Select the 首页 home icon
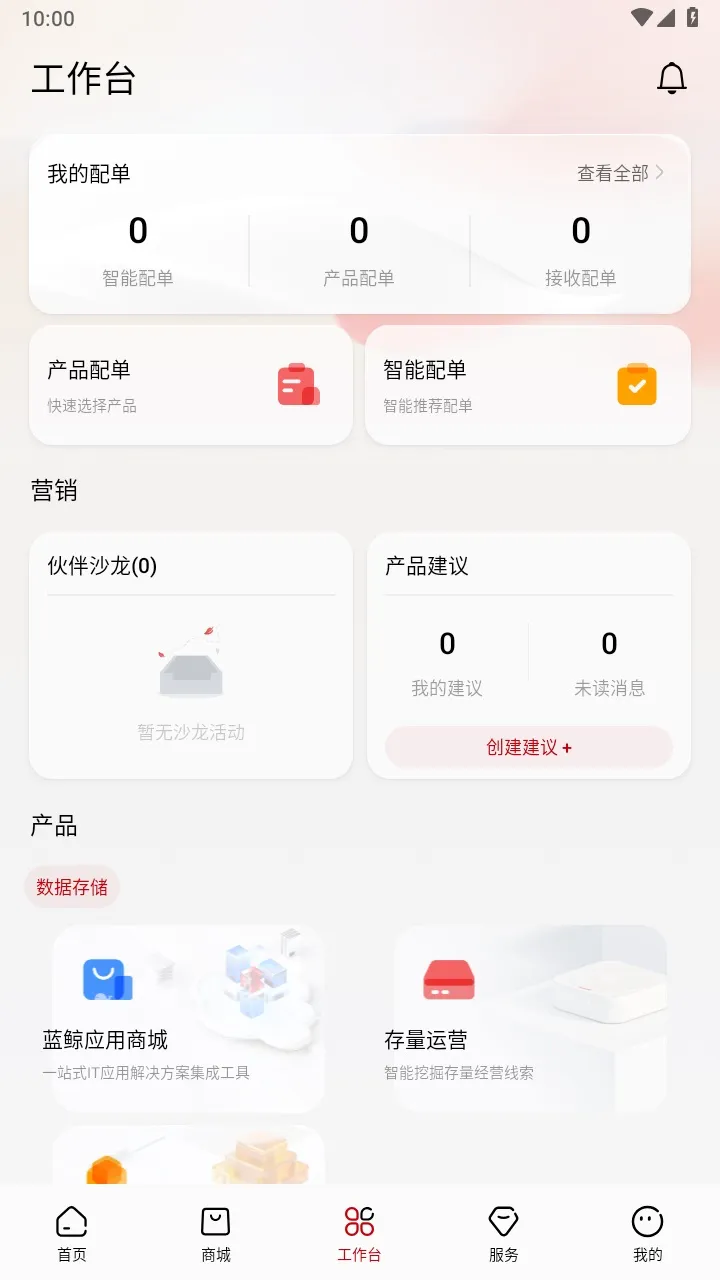The height and width of the screenshot is (1280, 720). tap(71, 1220)
